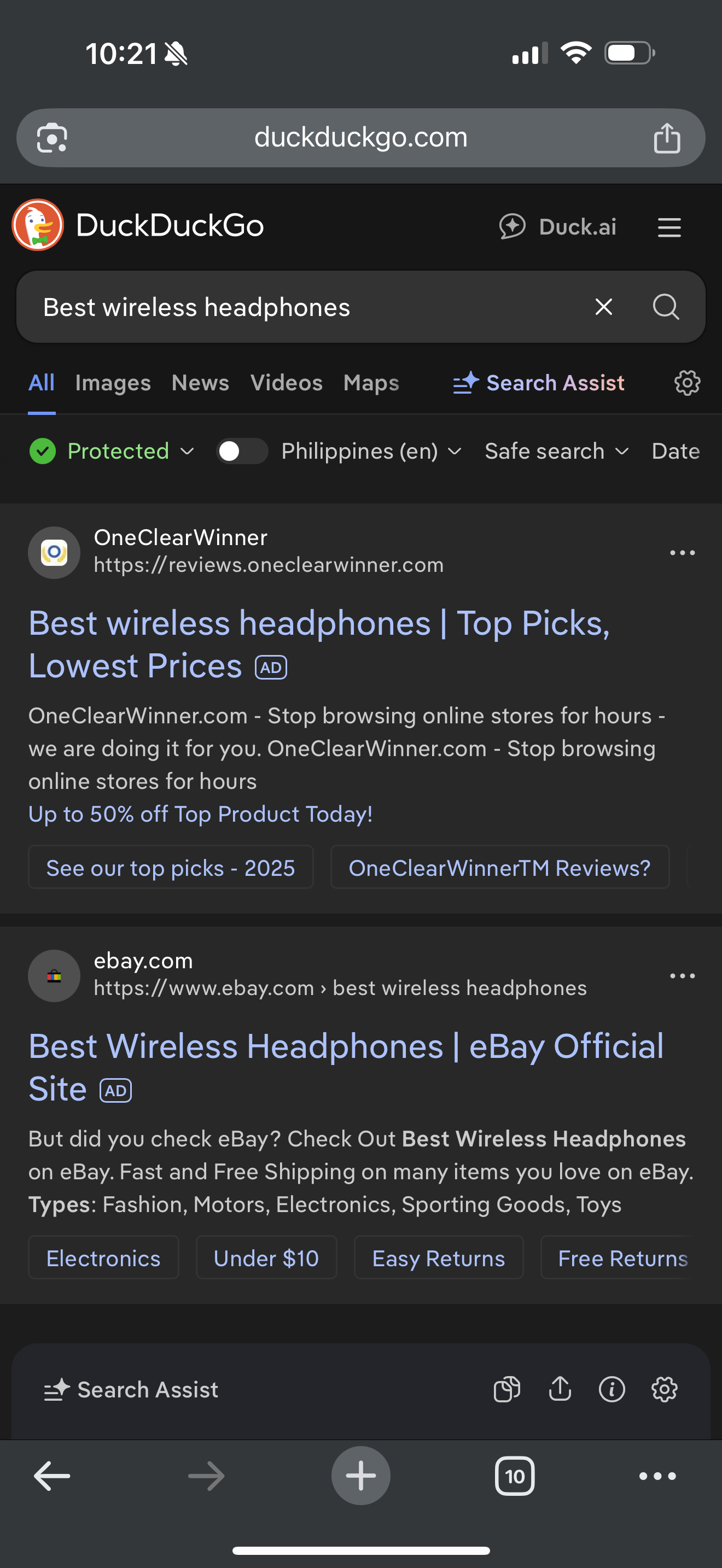Go back to the previous page
The image size is (722, 1568).
[x=52, y=1476]
